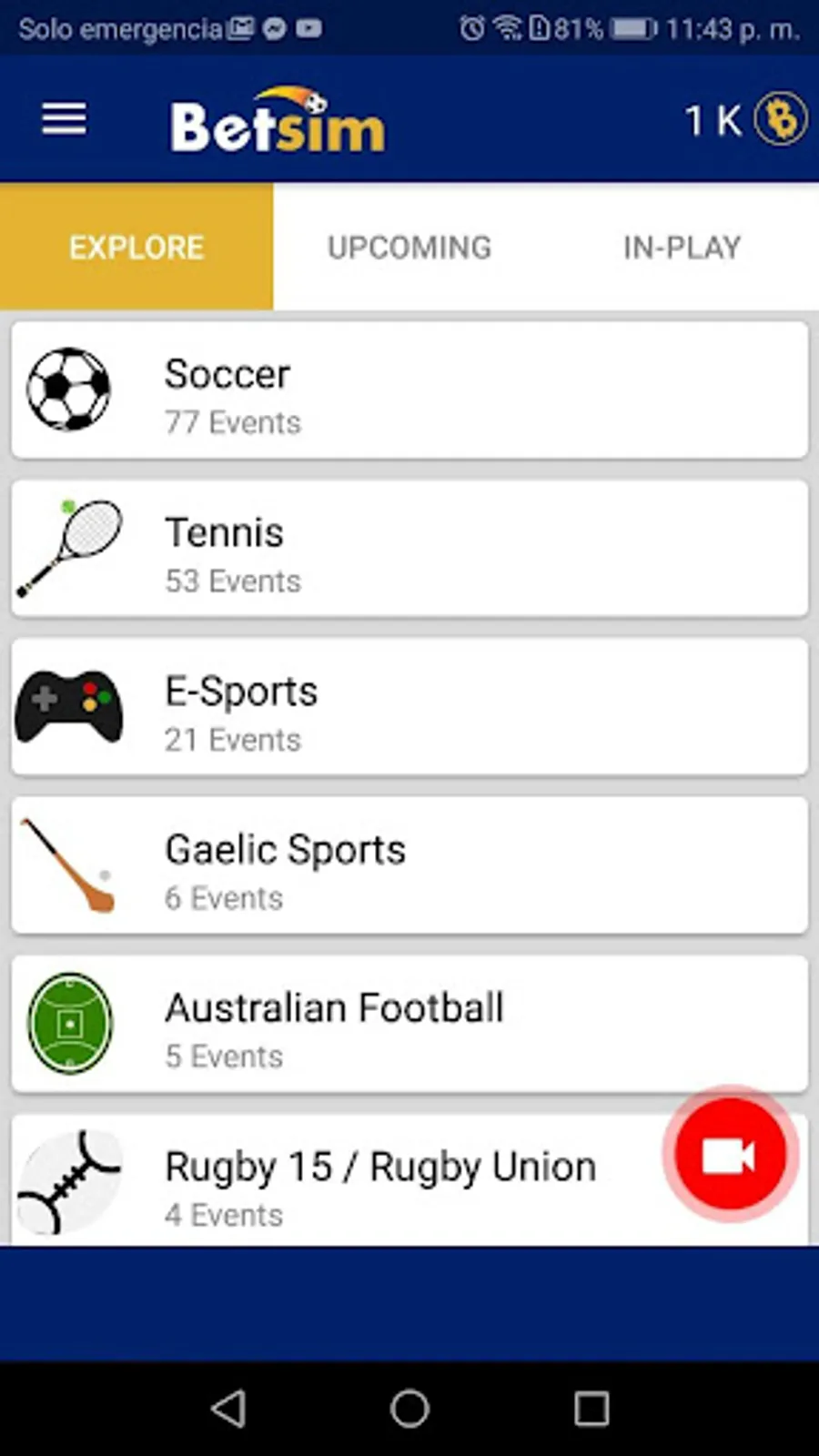View the E-Sports events list
The image size is (819, 1456).
409,707
